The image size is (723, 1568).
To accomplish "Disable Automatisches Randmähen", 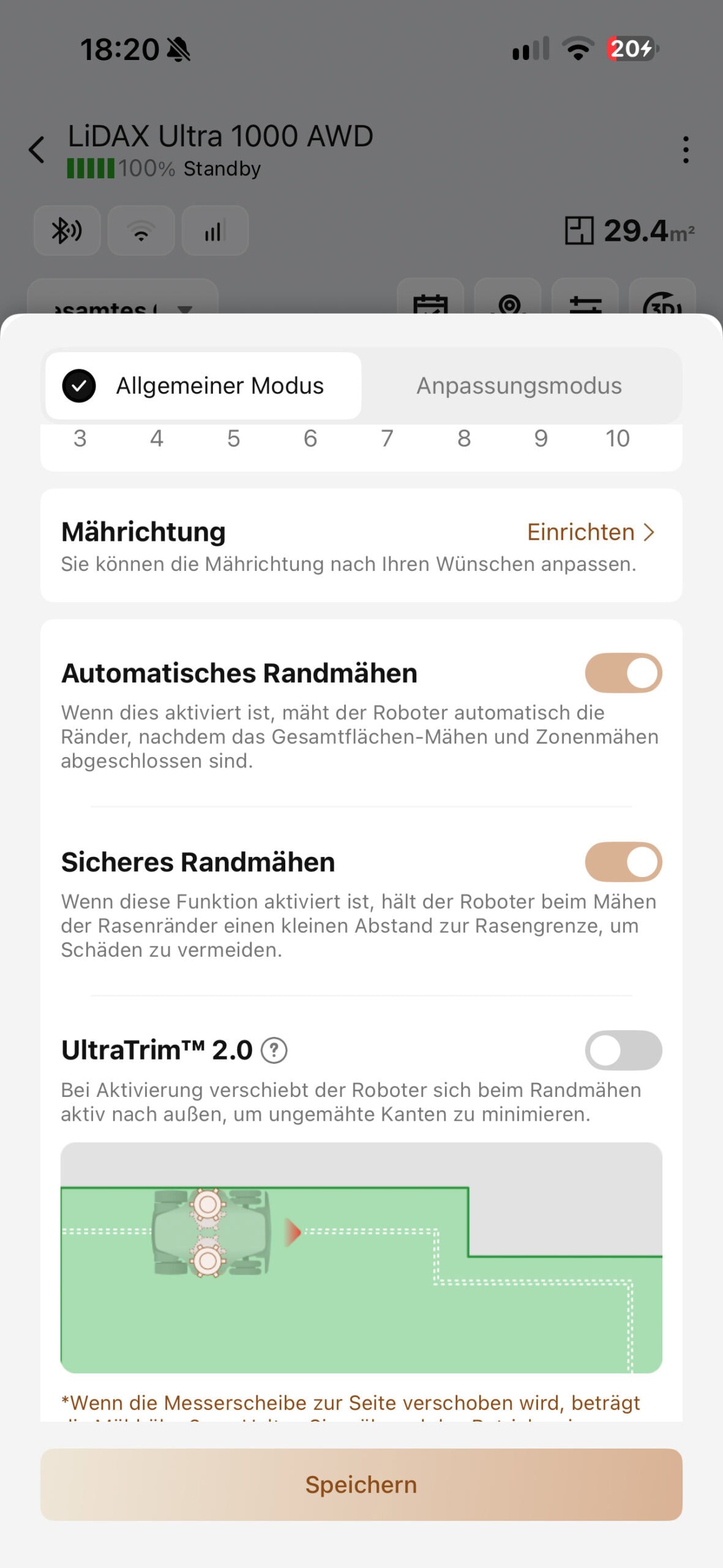I will pyautogui.click(x=623, y=673).
